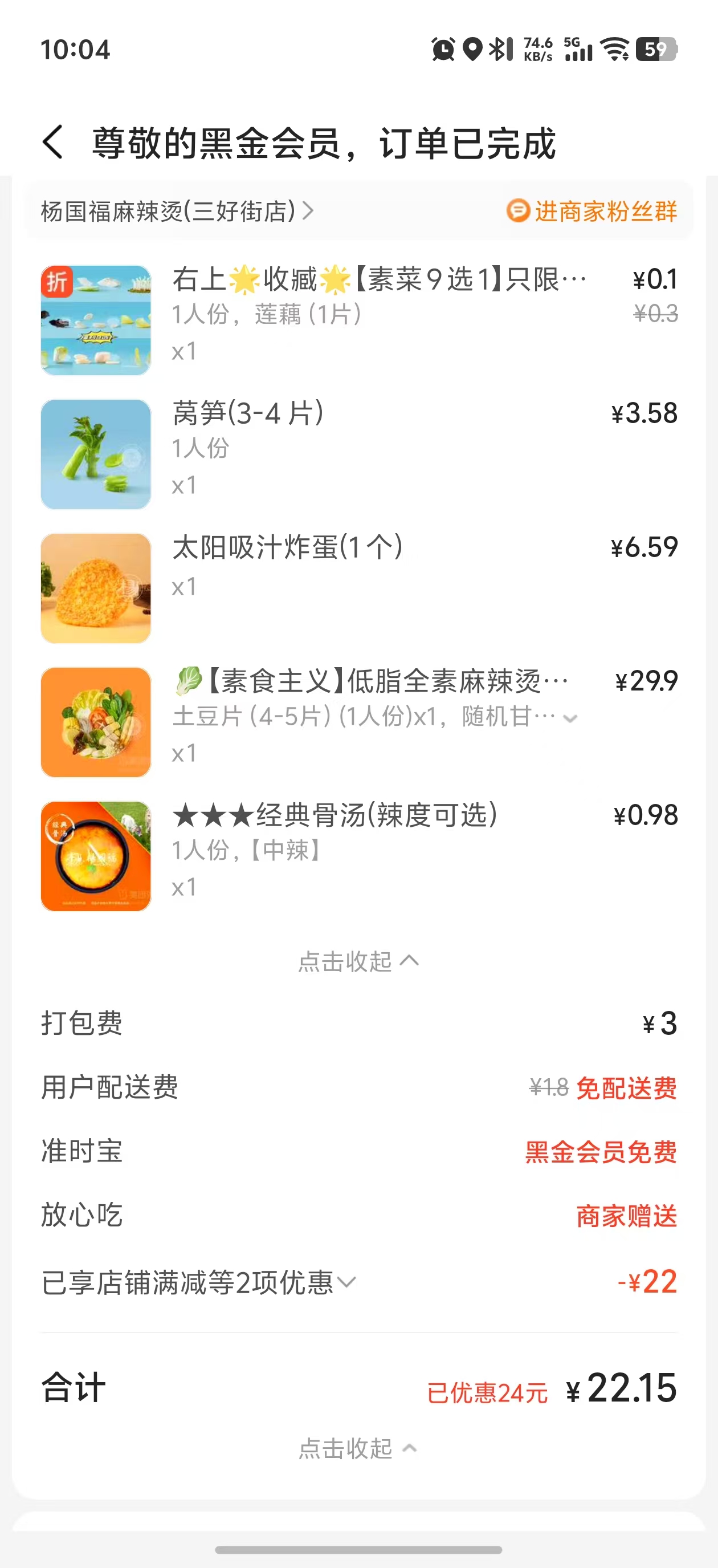Open the 杨国福麻辣烫(三好街店) store page

[x=177, y=211]
